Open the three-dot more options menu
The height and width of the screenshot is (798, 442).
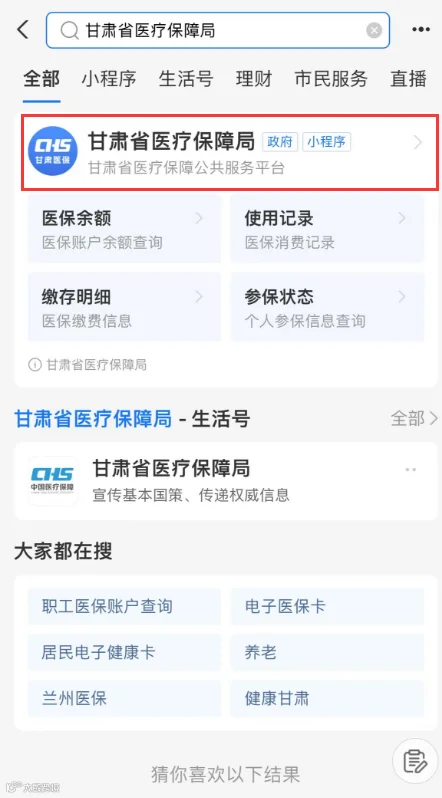421,30
